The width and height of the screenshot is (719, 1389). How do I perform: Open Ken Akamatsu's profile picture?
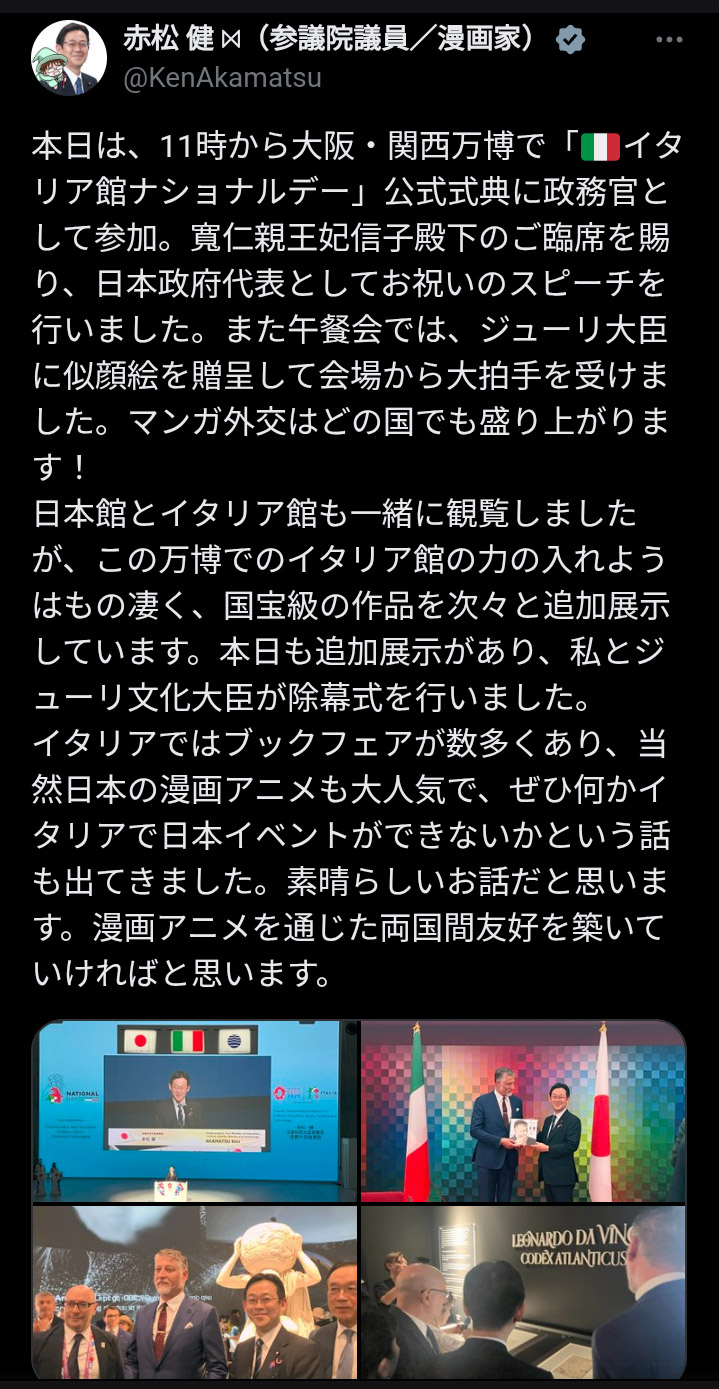coord(70,57)
